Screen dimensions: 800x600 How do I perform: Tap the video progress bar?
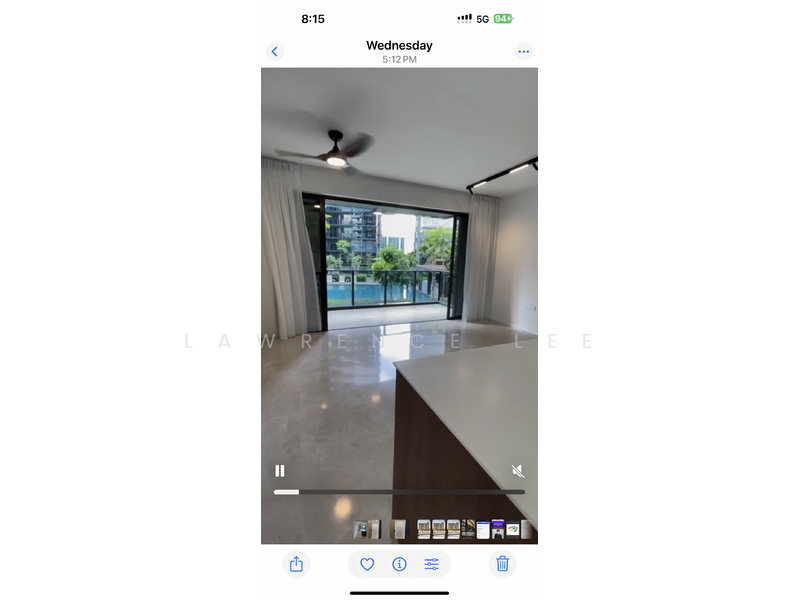(x=400, y=492)
